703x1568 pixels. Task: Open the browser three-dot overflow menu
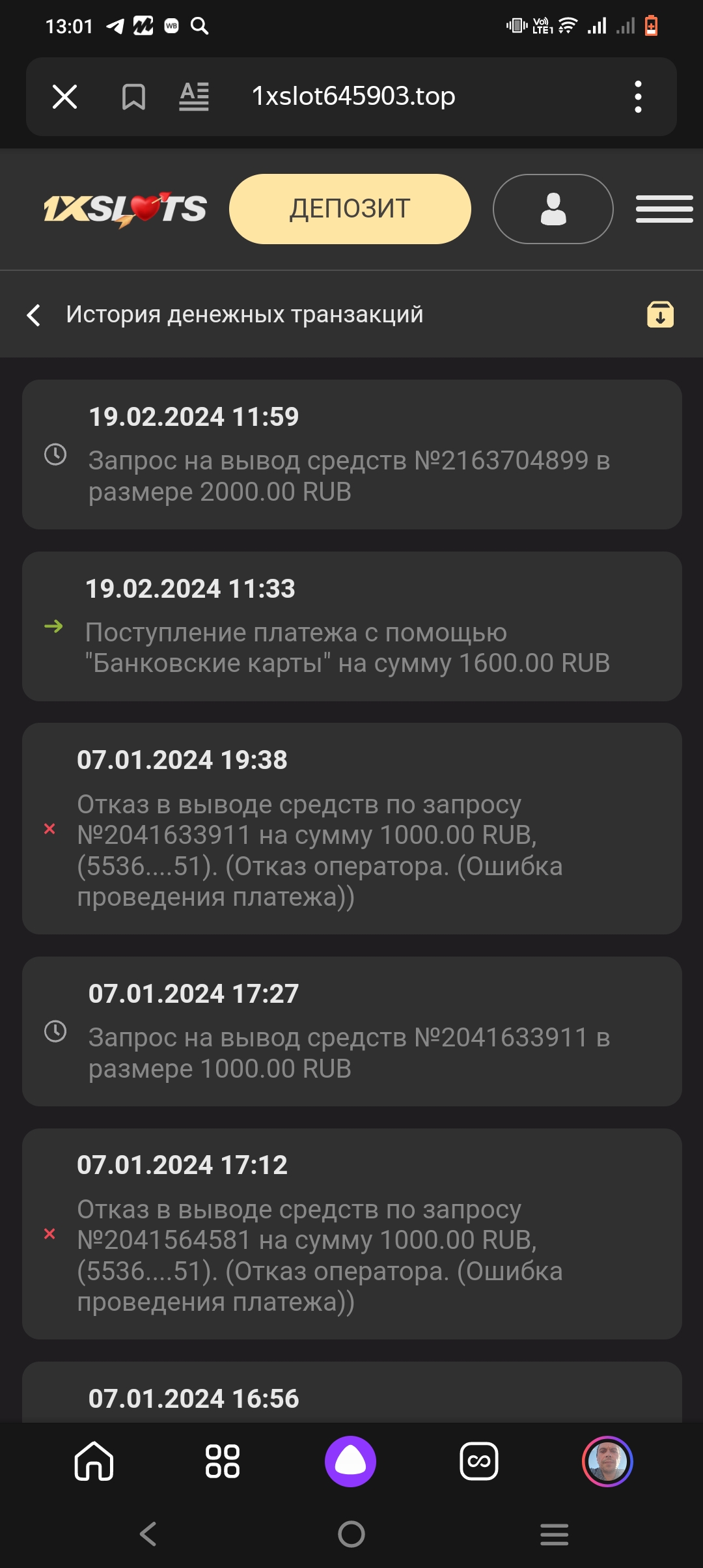[x=638, y=97]
